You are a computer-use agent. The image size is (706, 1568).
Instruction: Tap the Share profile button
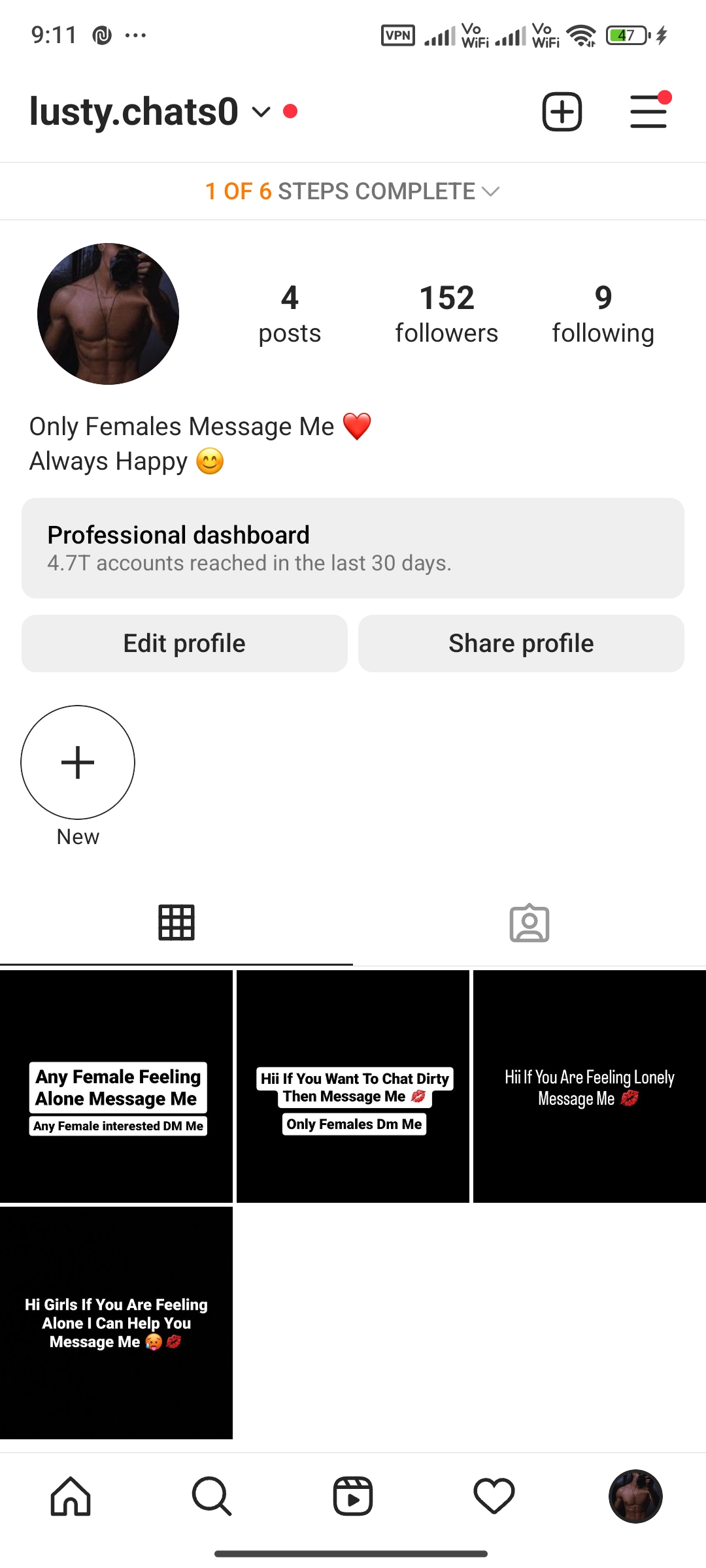click(x=520, y=643)
